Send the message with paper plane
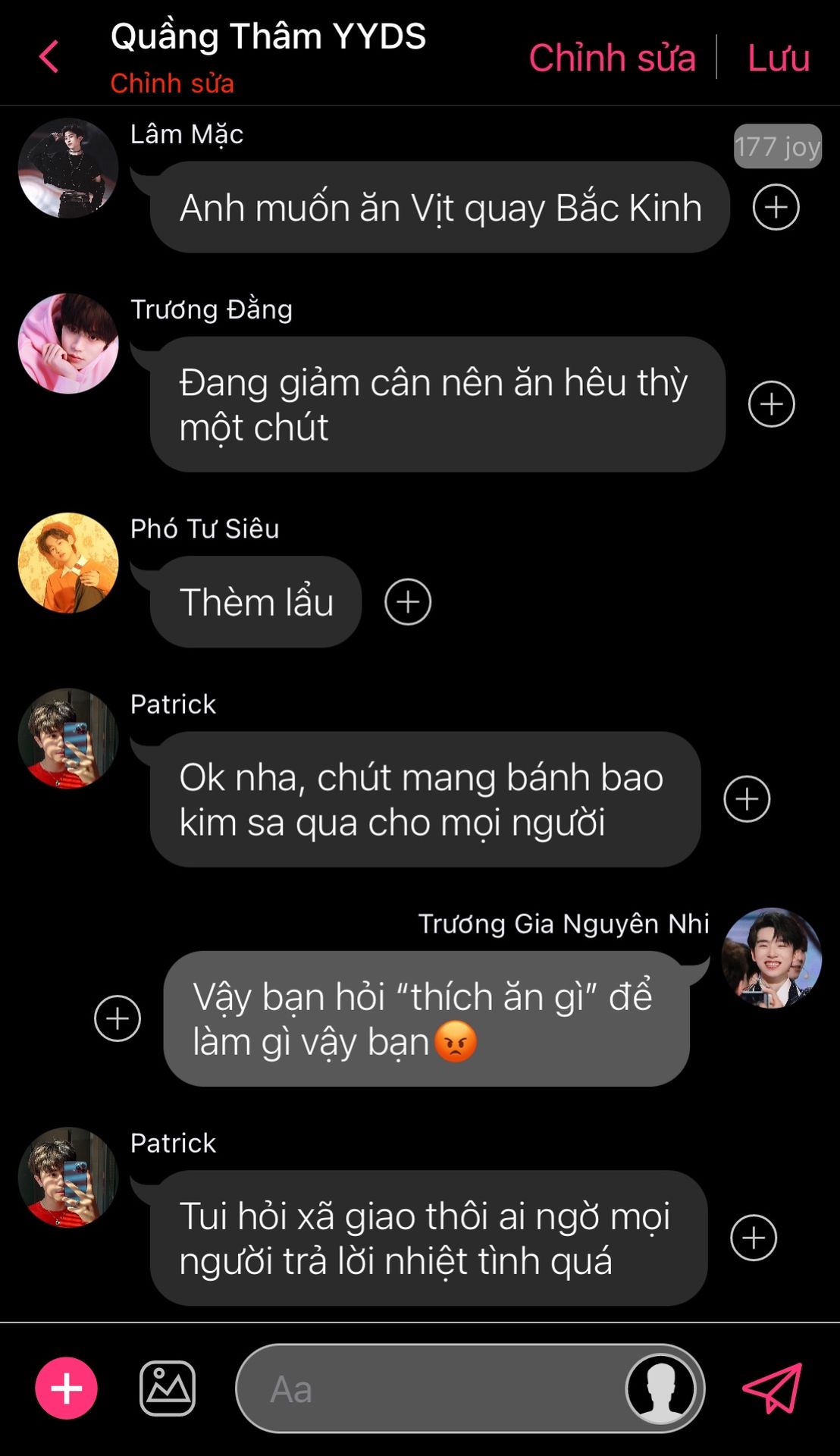The width and height of the screenshot is (840, 1456). [773, 1389]
